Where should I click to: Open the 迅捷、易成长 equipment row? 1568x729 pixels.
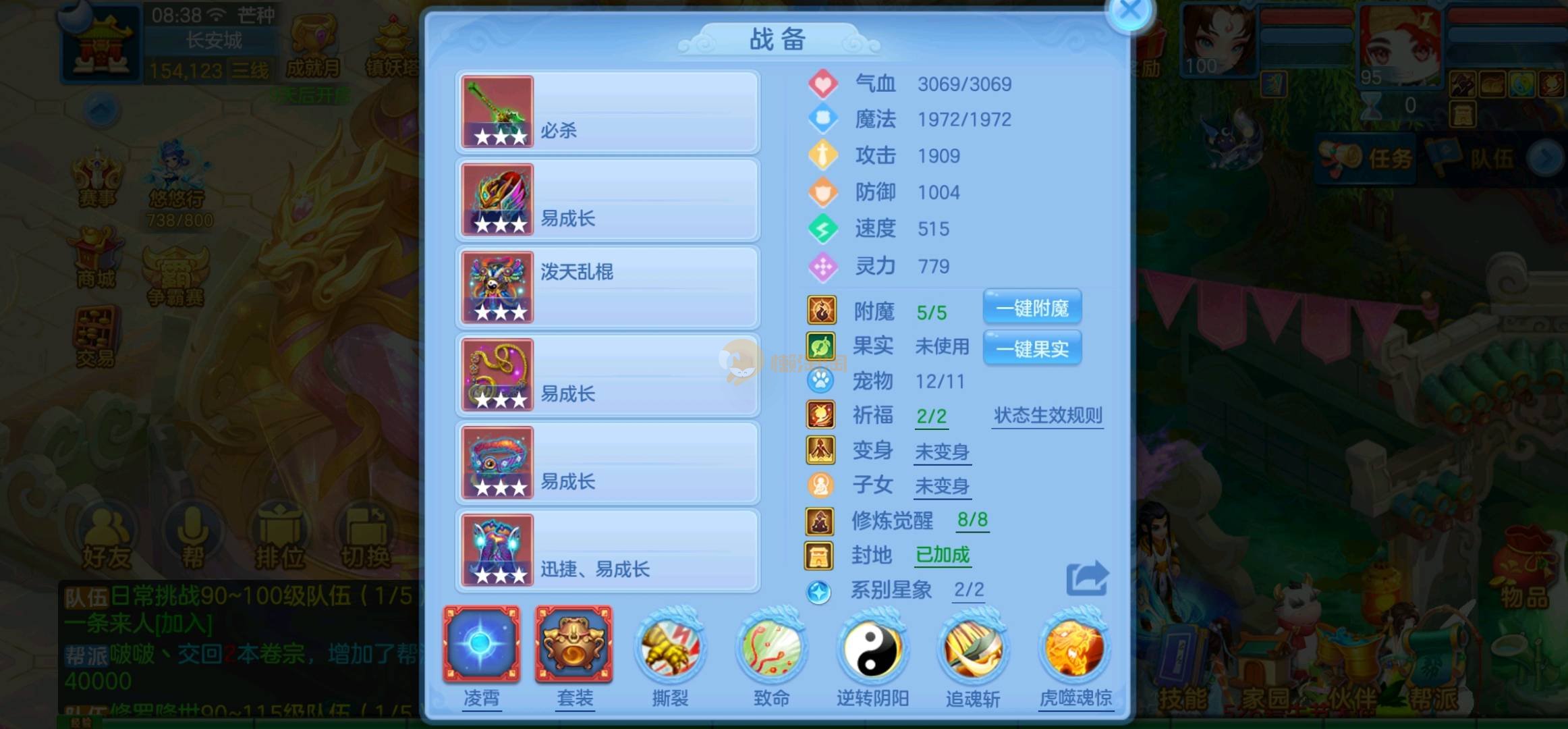pyautogui.click(x=607, y=551)
